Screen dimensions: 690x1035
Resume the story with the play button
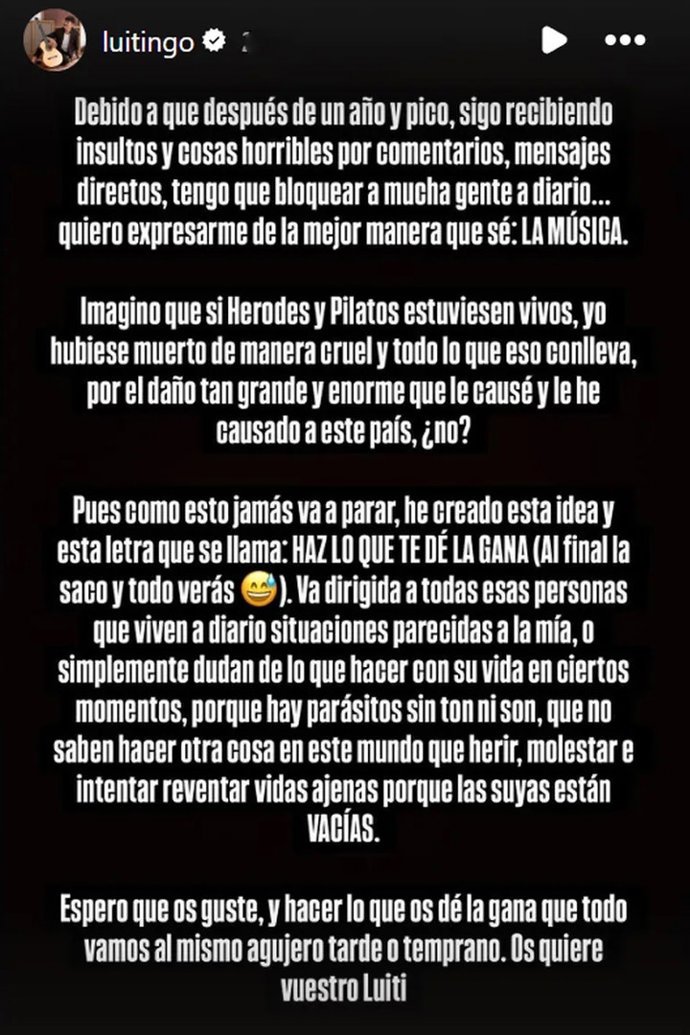[x=553, y=40]
